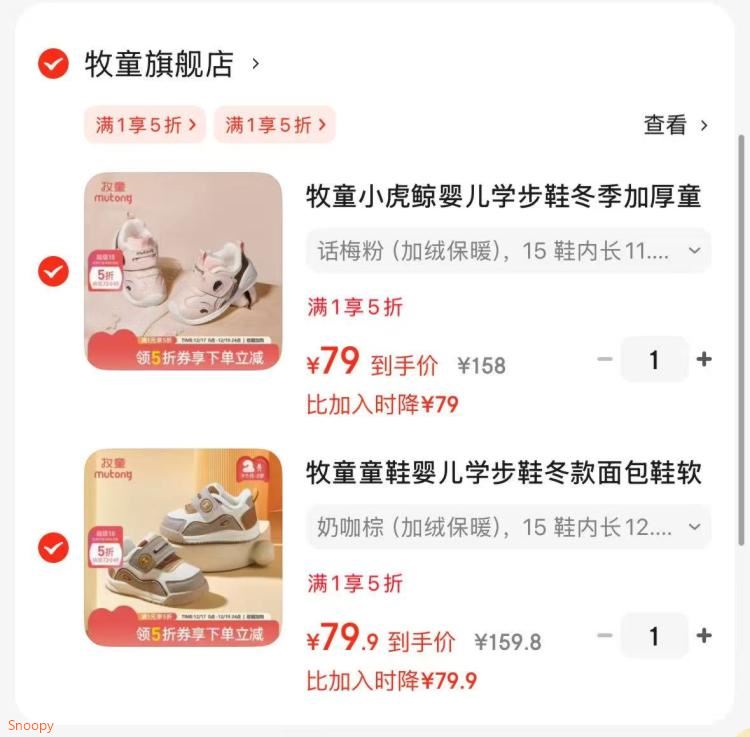Viewport: 750px width, 737px height.
Task: Open 查看 to view promotions
Action: point(676,125)
